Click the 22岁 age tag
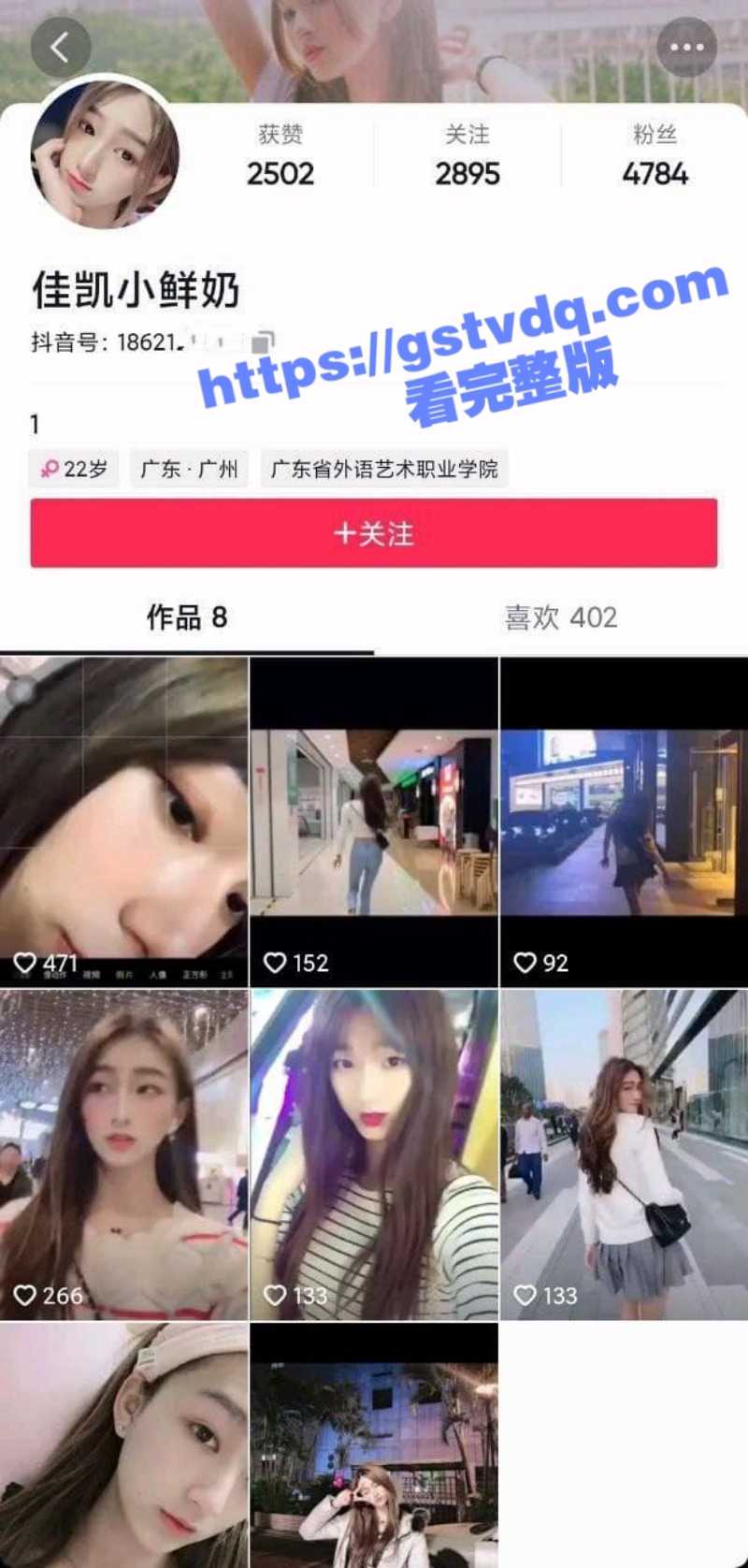 (75, 468)
